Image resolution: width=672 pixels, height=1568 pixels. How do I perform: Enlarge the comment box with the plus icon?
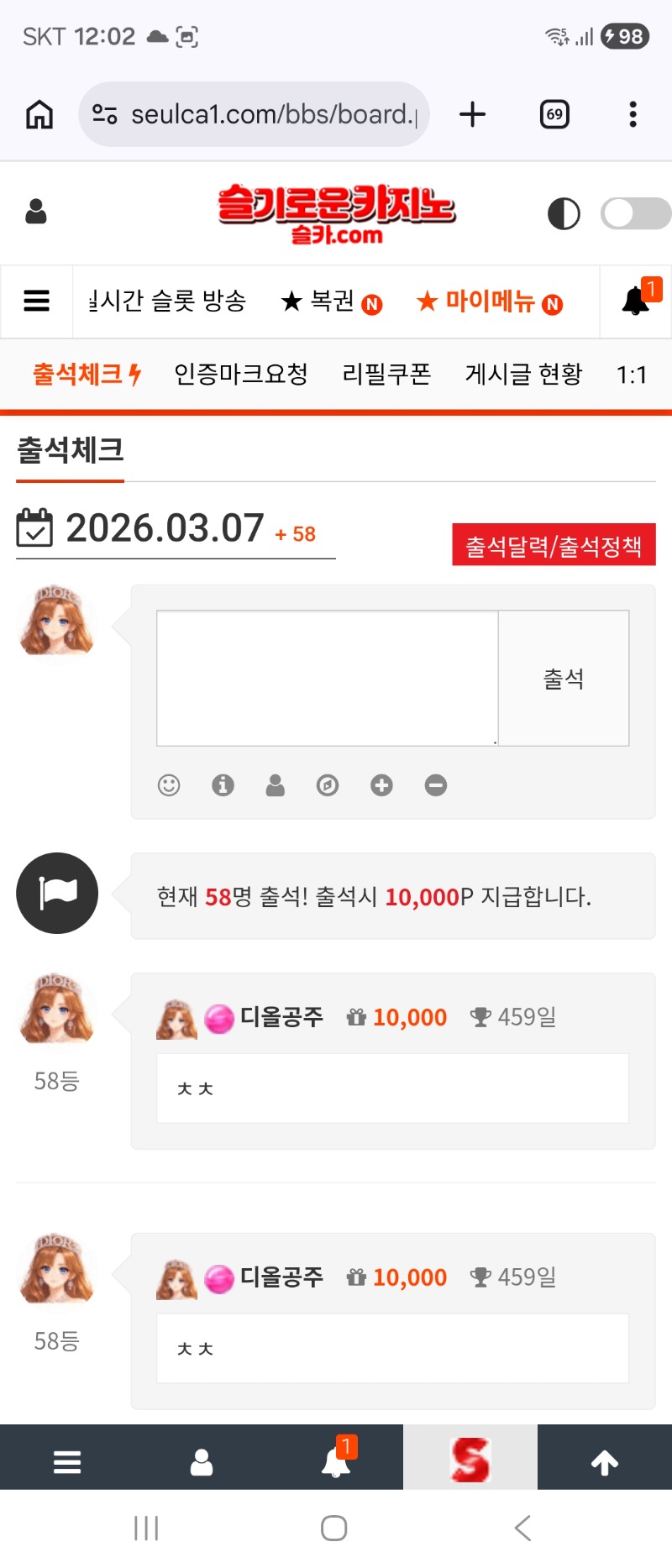click(x=382, y=785)
